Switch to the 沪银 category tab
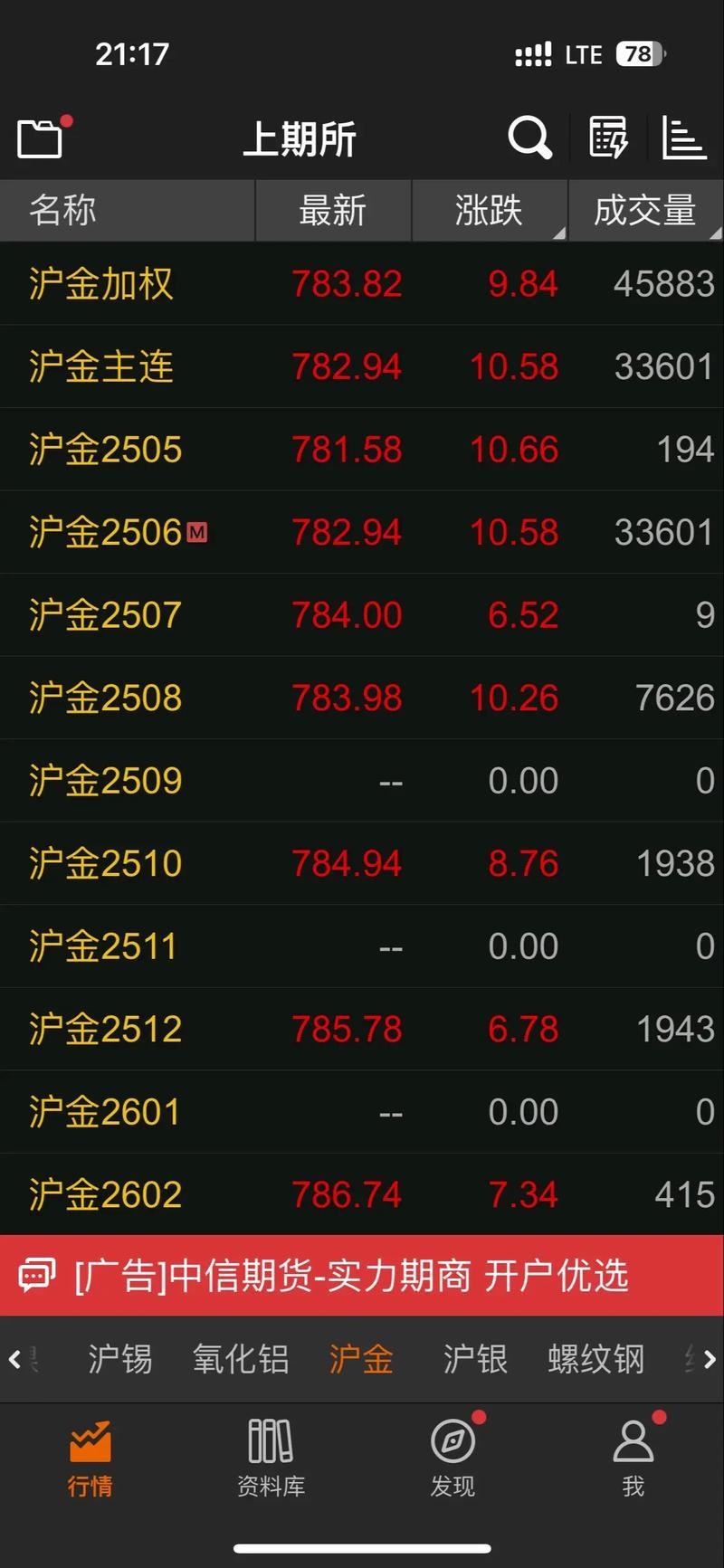The image size is (724, 1568). [x=475, y=1359]
